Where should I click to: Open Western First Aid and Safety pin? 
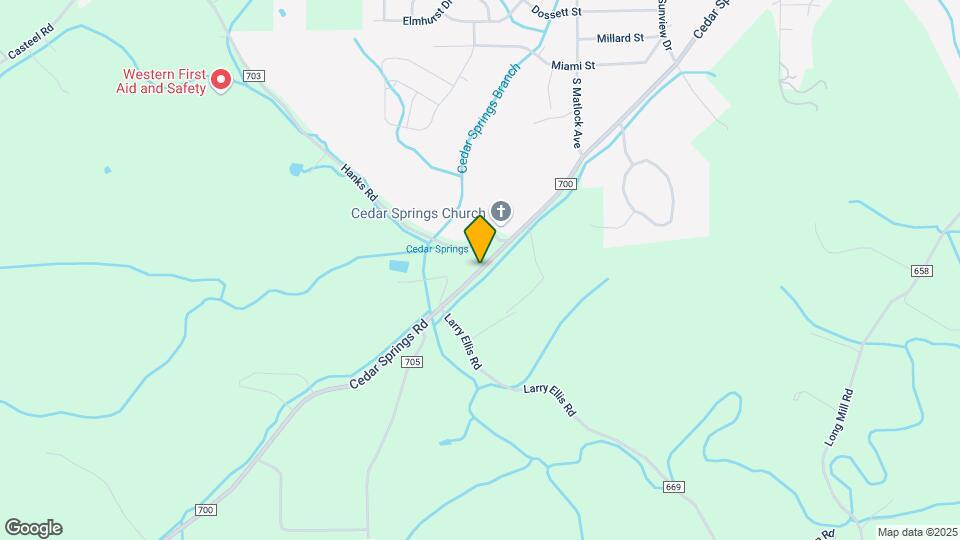221,79
